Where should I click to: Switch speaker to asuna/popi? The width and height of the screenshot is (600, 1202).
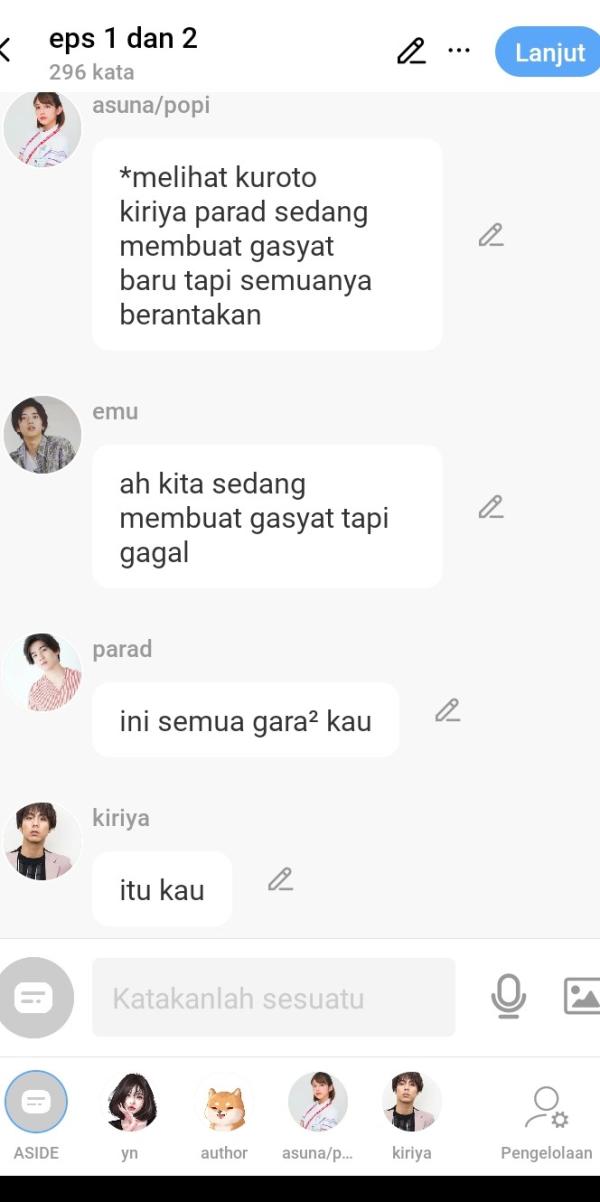click(x=317, y=1103)
